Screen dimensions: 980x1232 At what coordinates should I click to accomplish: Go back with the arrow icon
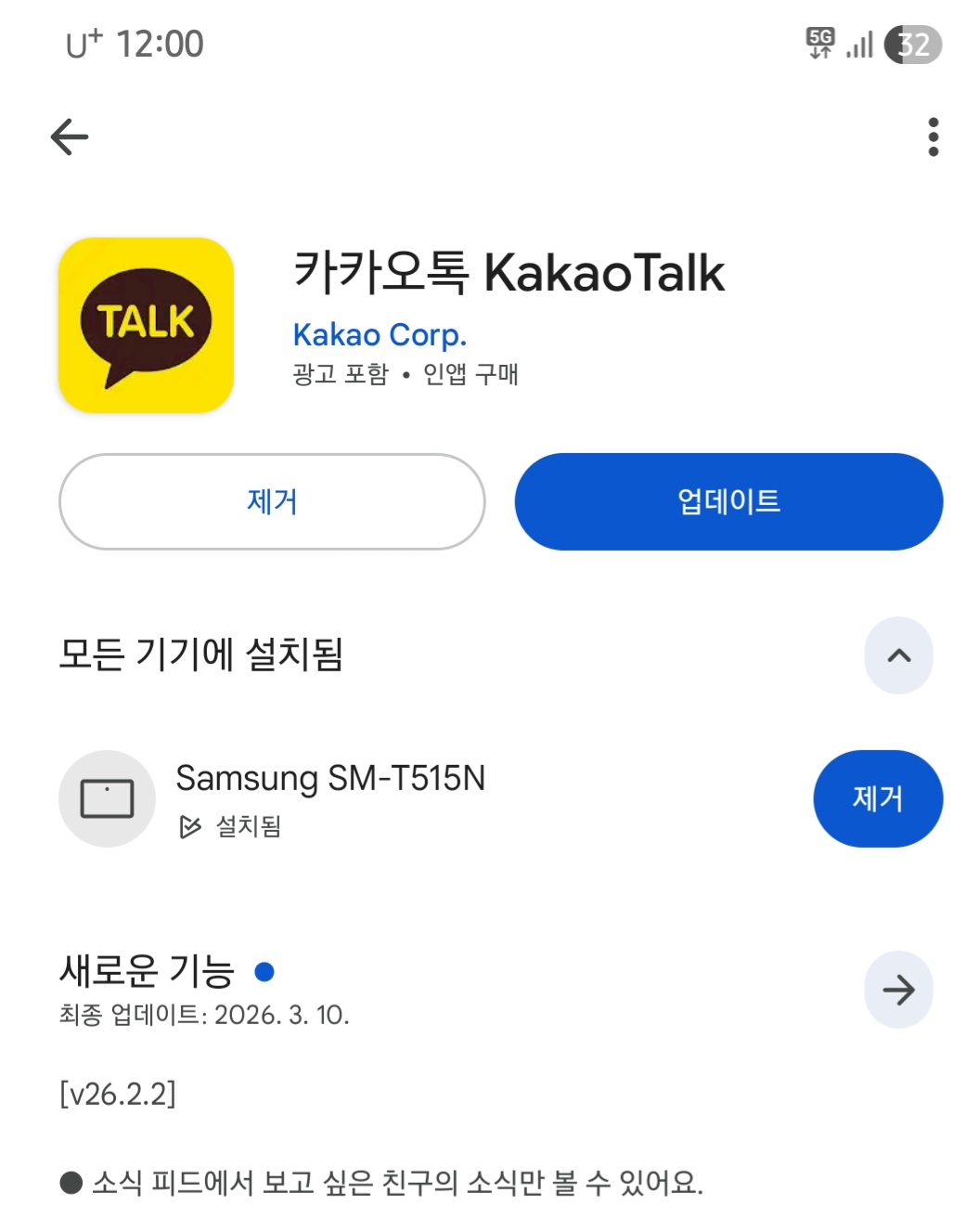click(70, 137)
